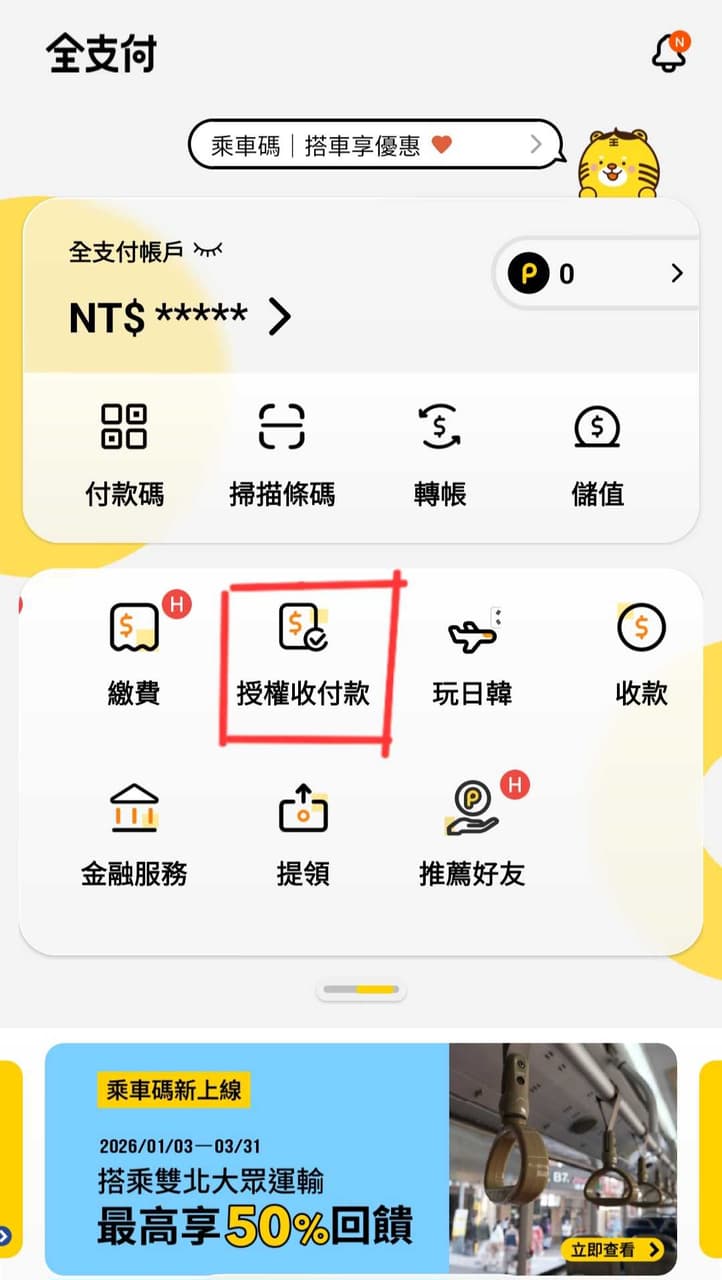Open 提領 withdrawal
Screen dimensions: 722x1280
coord(303,836)
